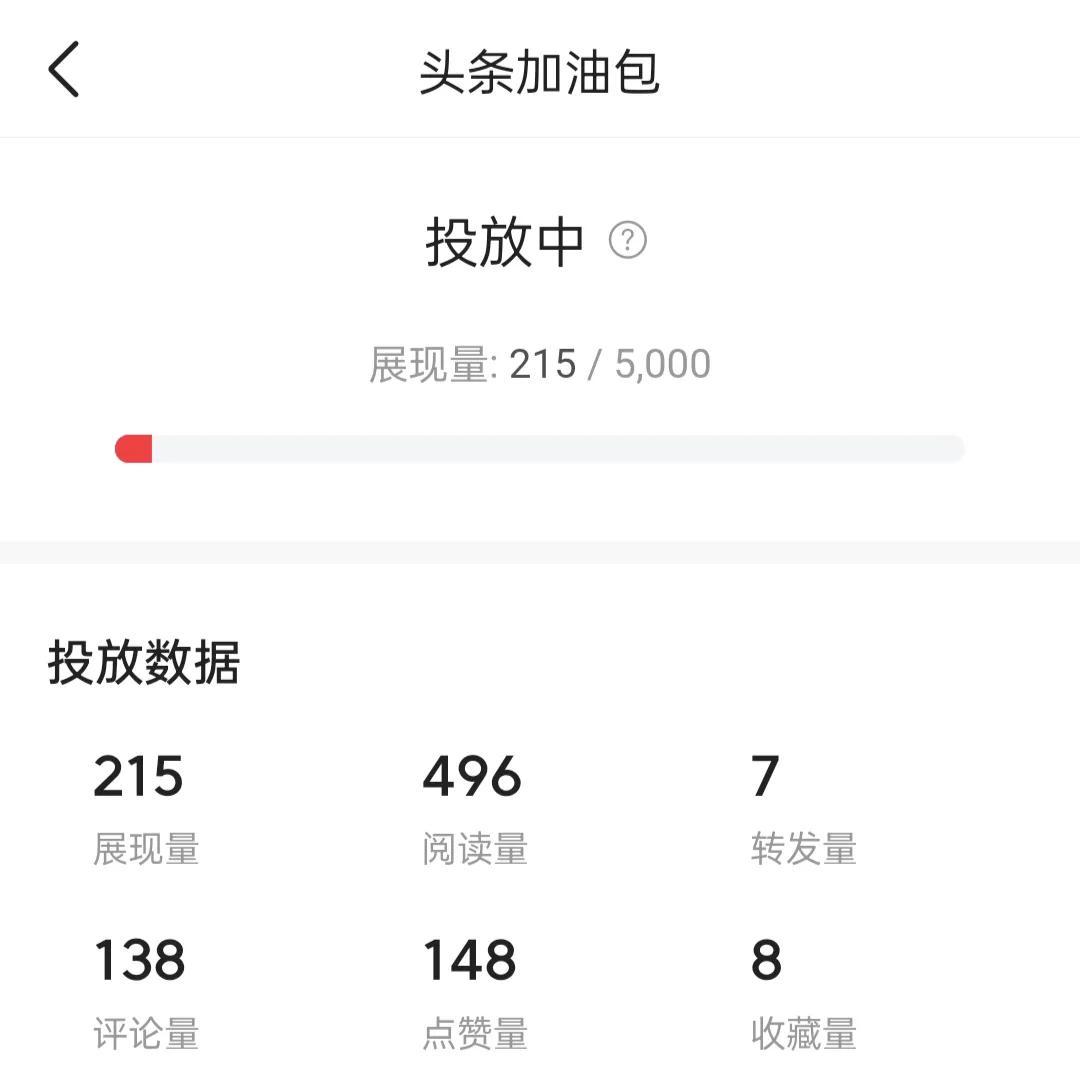Tap the 投放数据 section header
This screenshot has width=1080, height=1090.
143,664
